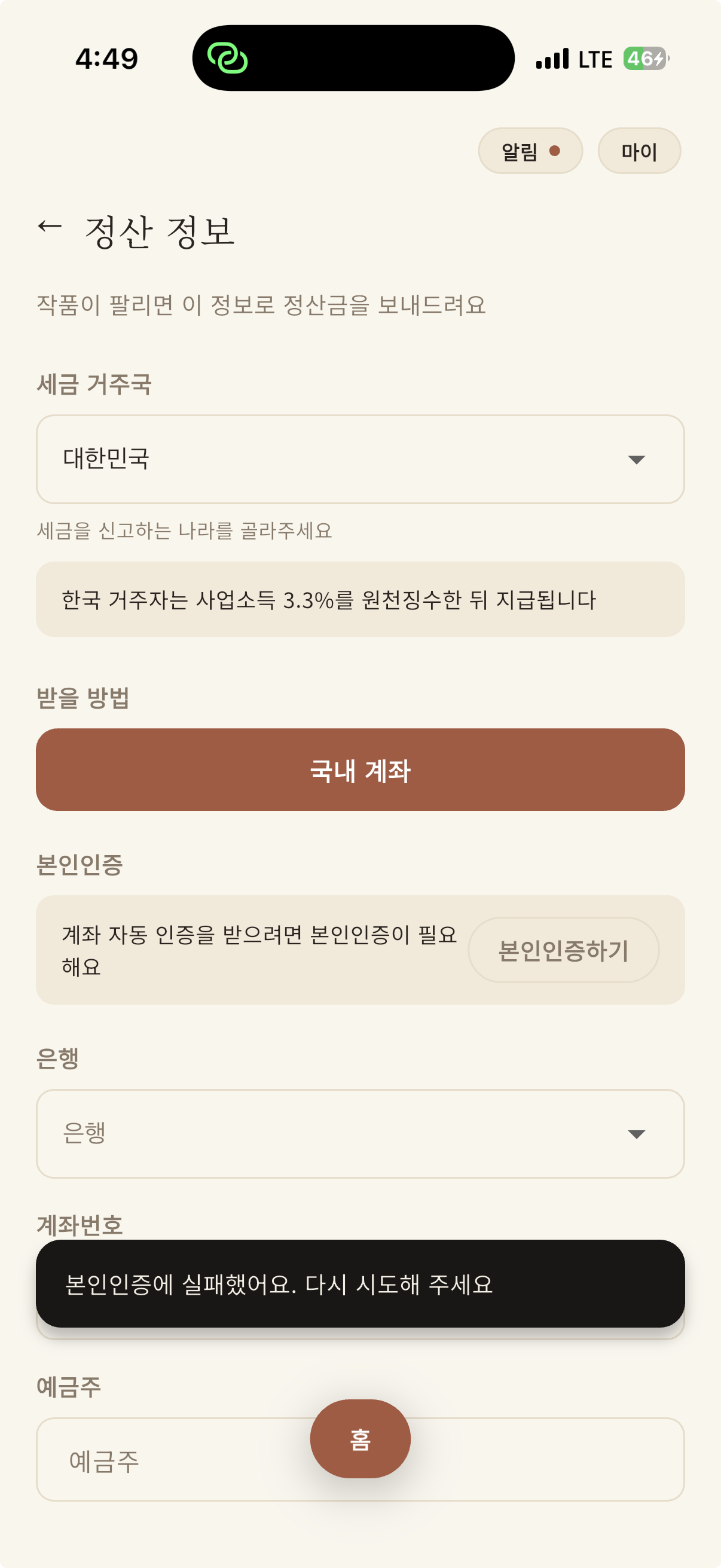Open the 마이 page
The height and width of the screenshot is (1568, 721).
point(639,151)
